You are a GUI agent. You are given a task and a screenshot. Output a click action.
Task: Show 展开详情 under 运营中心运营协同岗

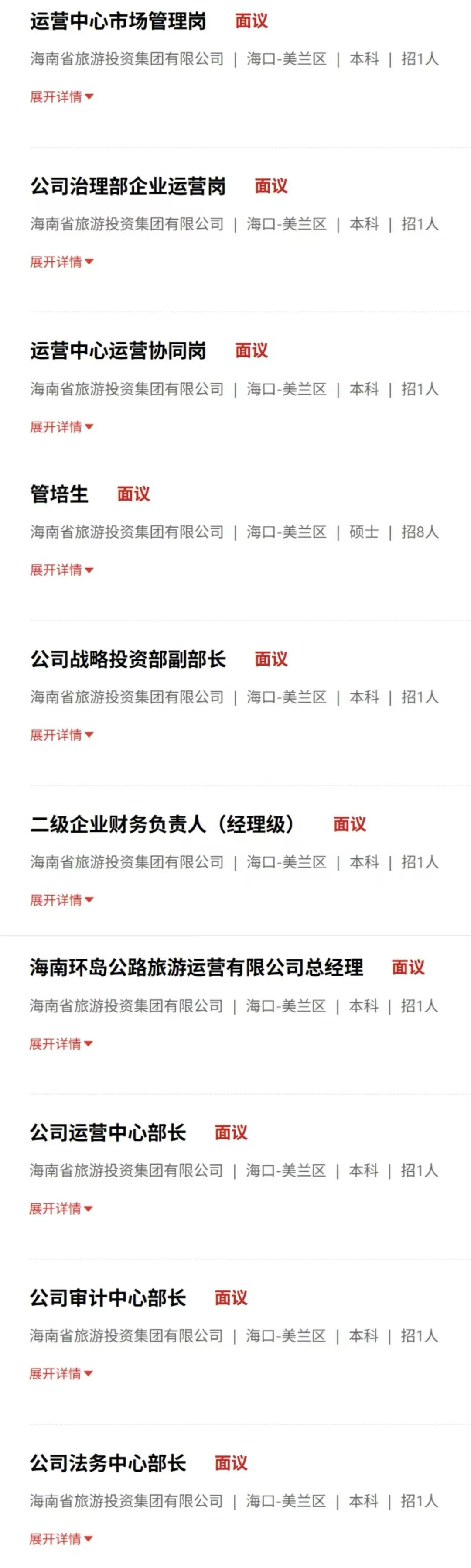61,427
